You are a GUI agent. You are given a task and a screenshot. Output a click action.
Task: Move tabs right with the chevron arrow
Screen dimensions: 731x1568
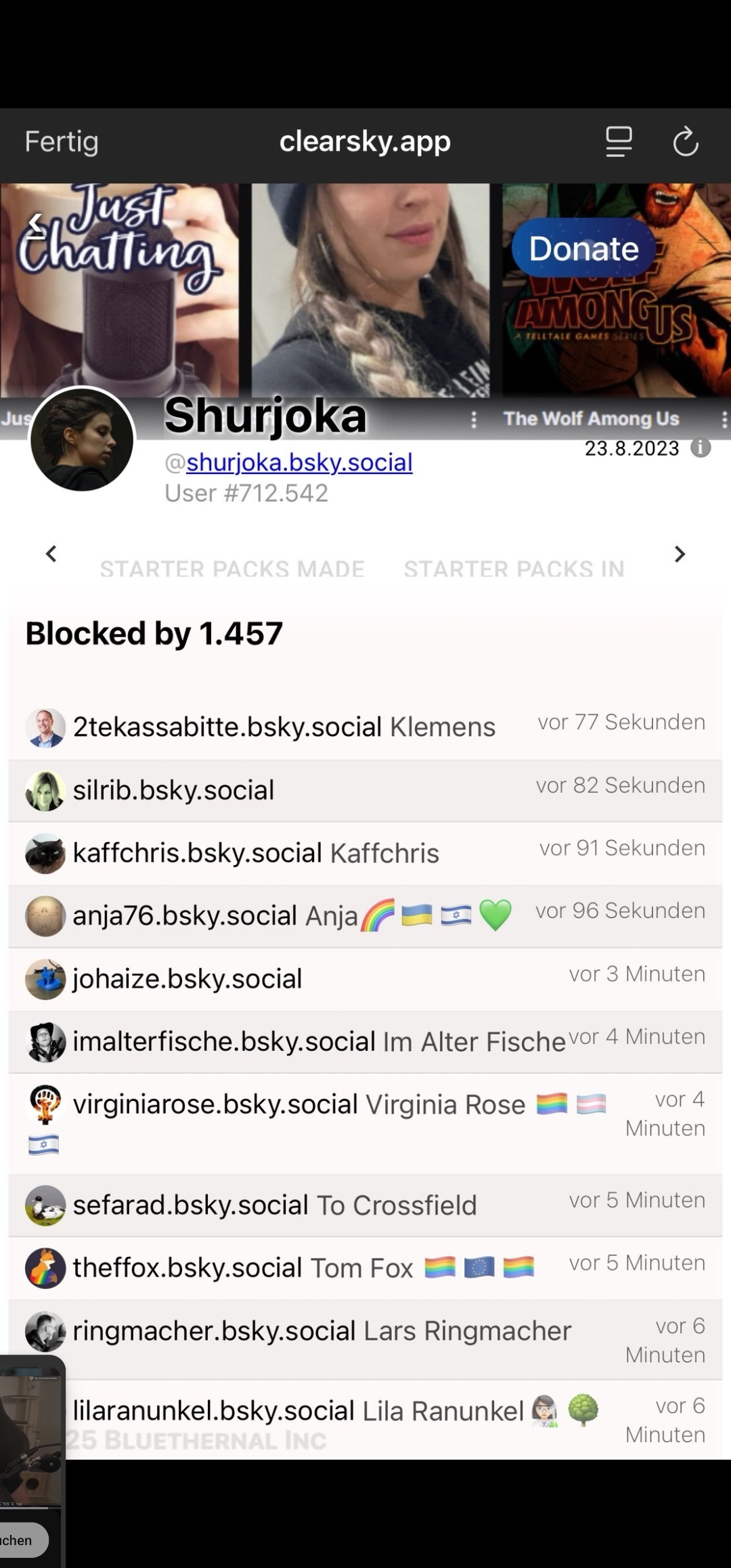(680, 554)
